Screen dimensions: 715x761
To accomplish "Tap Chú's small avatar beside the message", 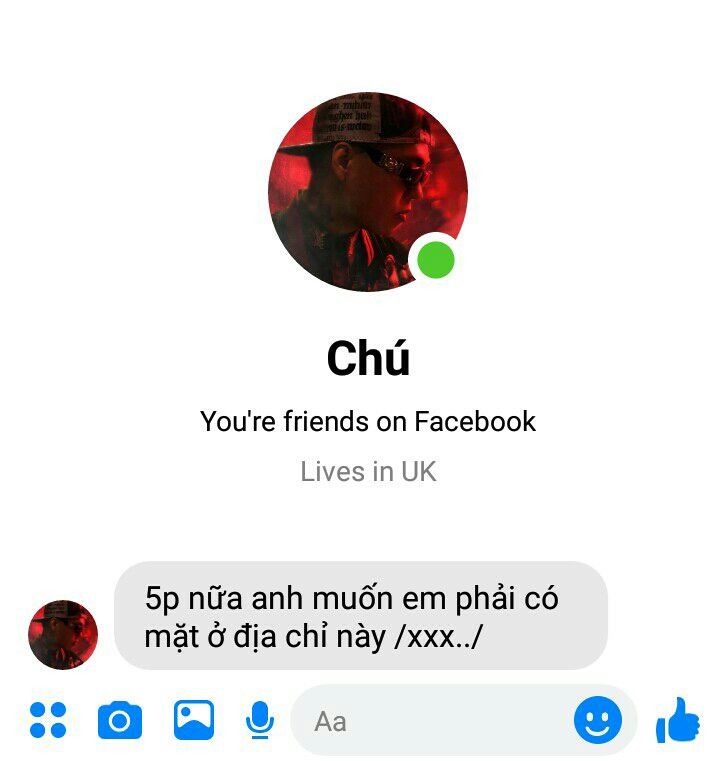I will point(63,634).
